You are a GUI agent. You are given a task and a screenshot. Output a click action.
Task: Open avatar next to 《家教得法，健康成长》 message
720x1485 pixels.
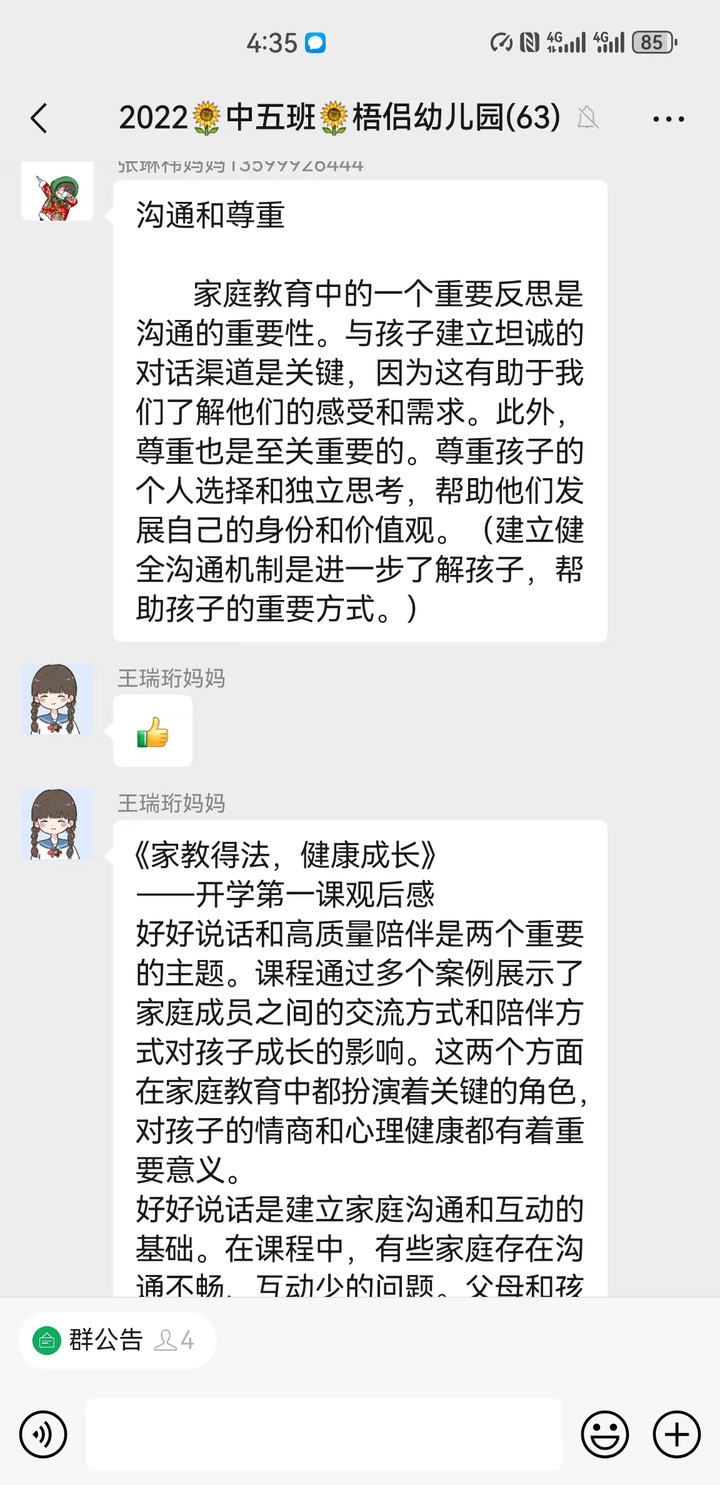click(58, 824)
